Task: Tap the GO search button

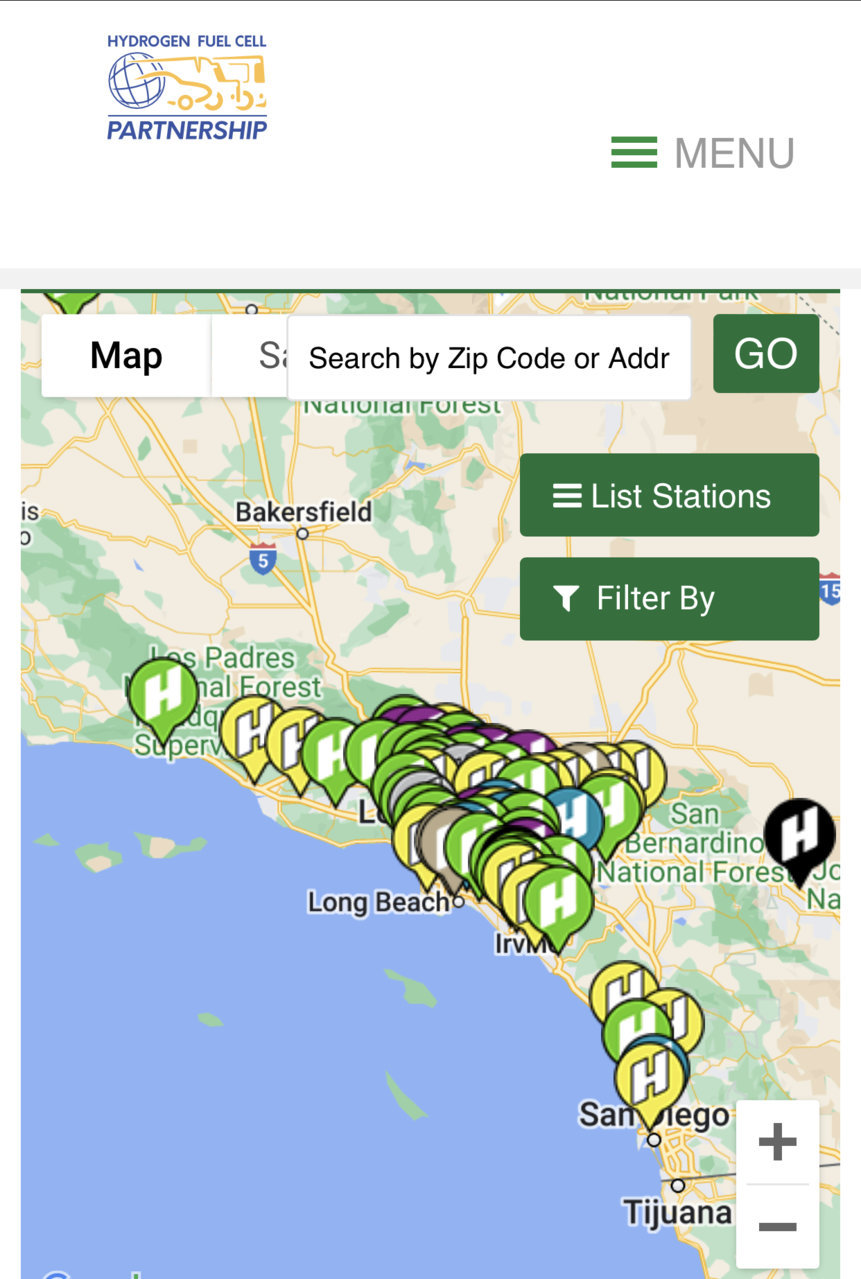Action: 765,354
